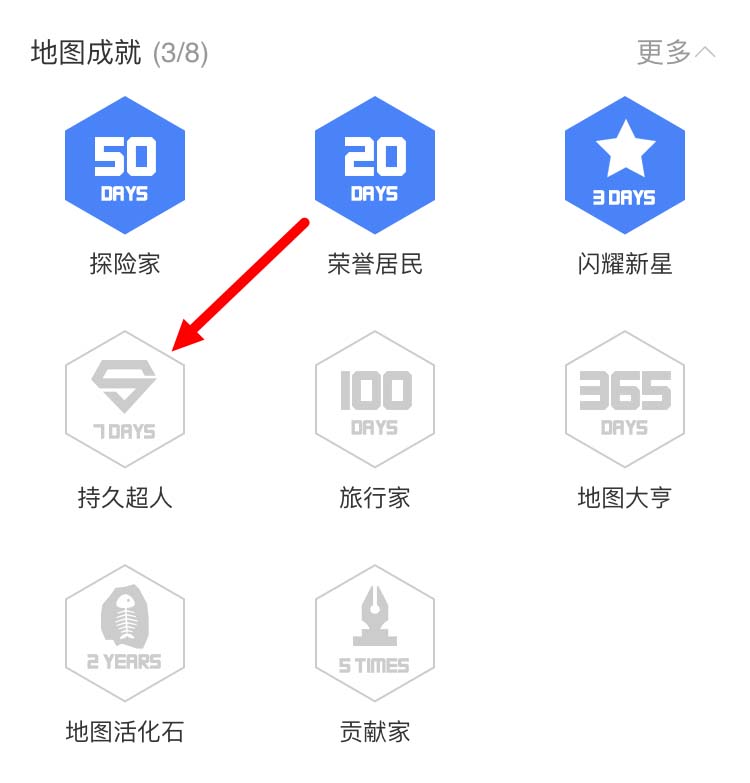
Task: Open the 探险家 50 days badge
Action: (125, 166)
